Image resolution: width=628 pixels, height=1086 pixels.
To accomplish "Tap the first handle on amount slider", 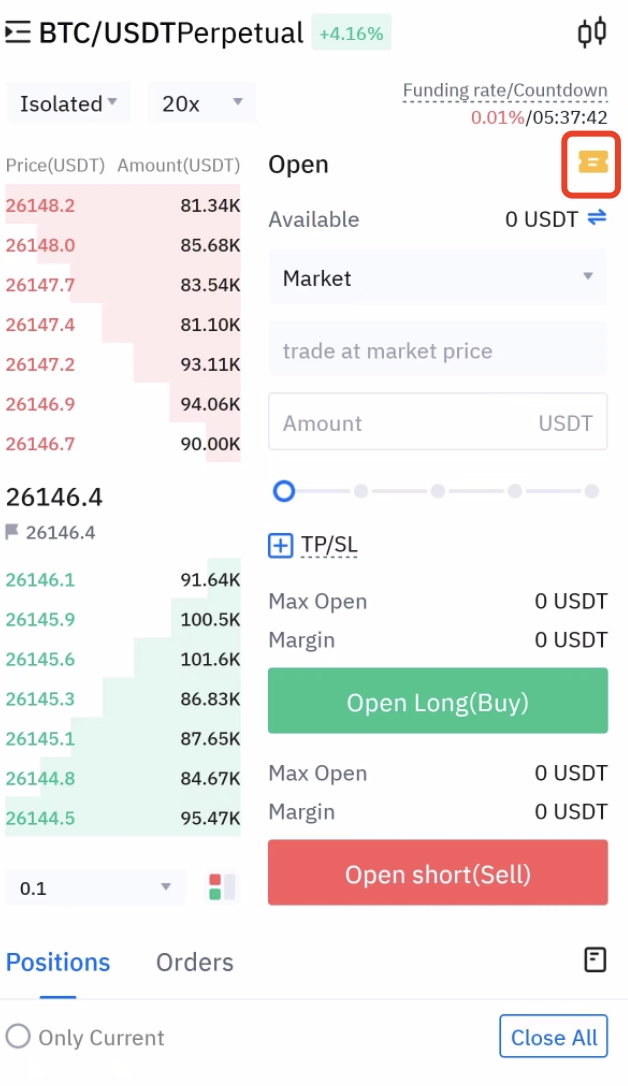I will coord(284,491).
